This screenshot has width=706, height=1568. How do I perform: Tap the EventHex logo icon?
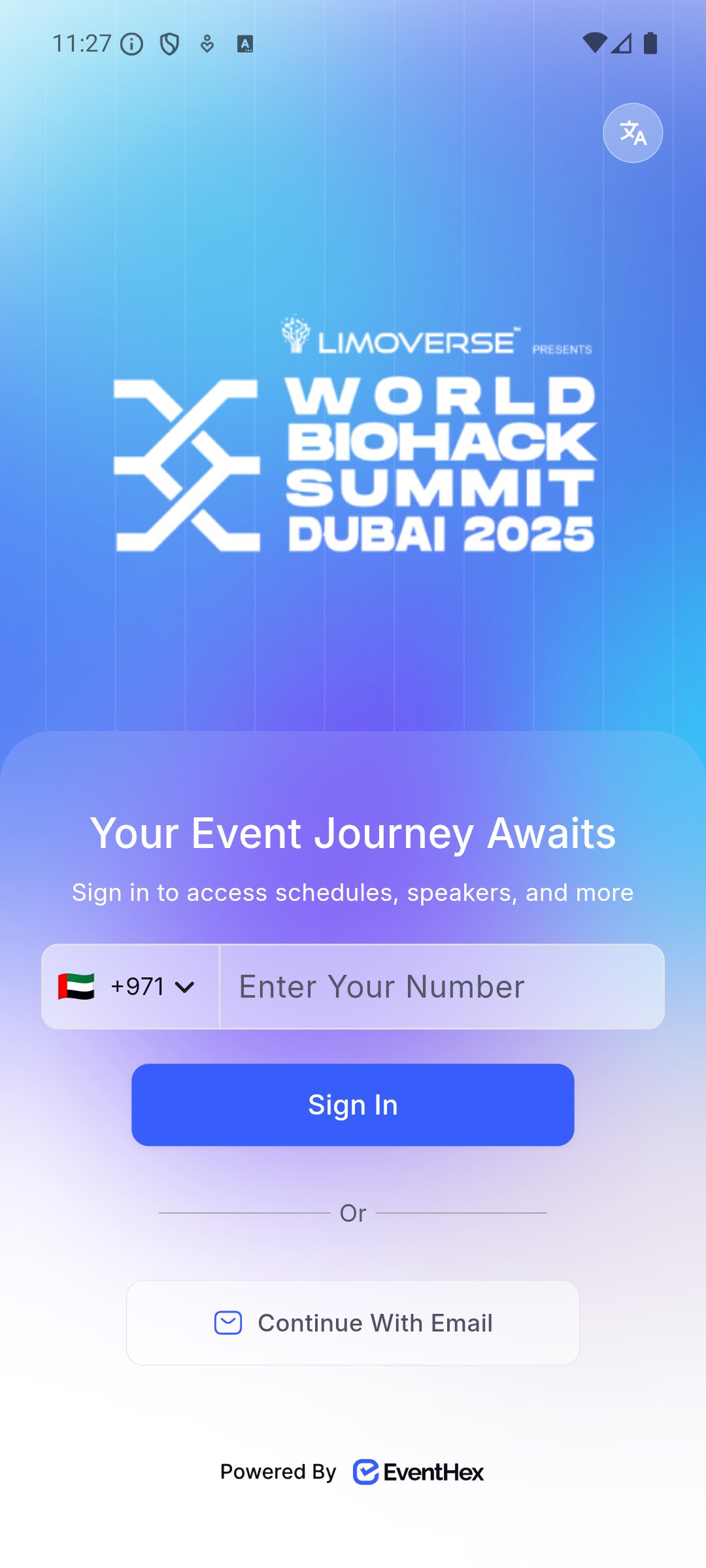367,1473
